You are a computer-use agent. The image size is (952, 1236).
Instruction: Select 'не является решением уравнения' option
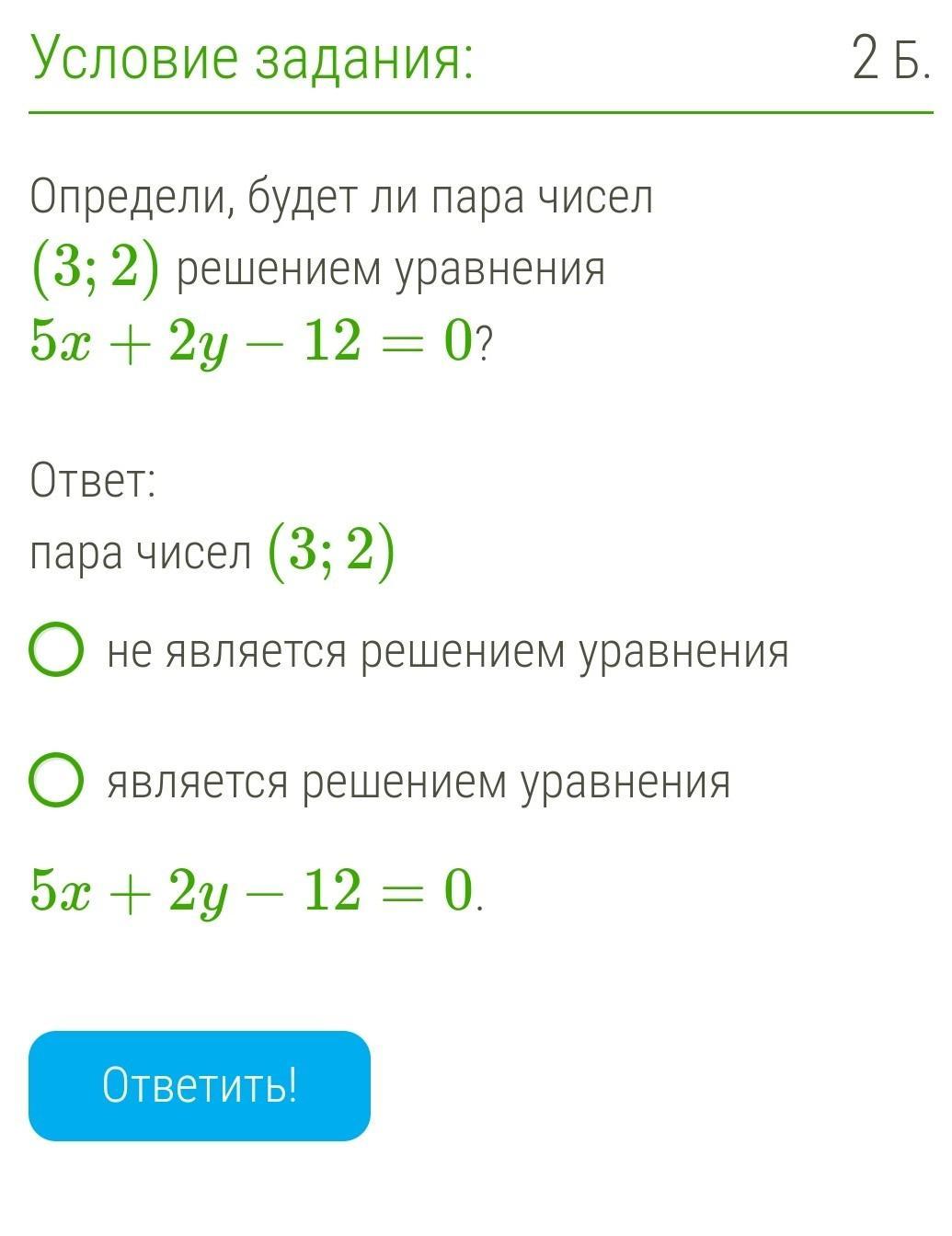57,650
